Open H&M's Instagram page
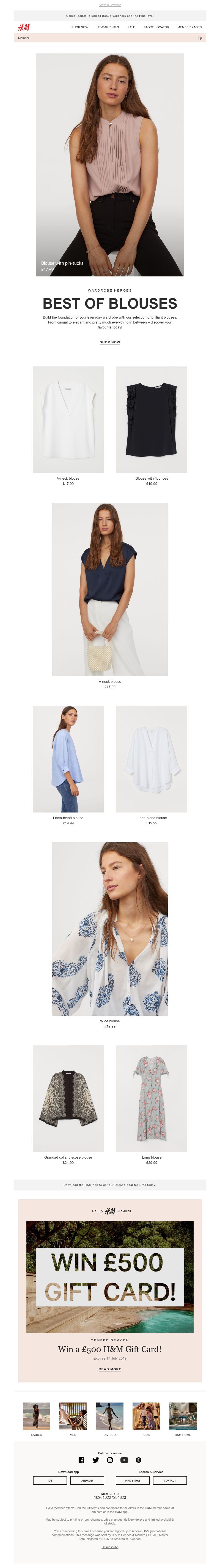The width and height of the screenshot is (220, 1568). click(x=110, y=1460)
